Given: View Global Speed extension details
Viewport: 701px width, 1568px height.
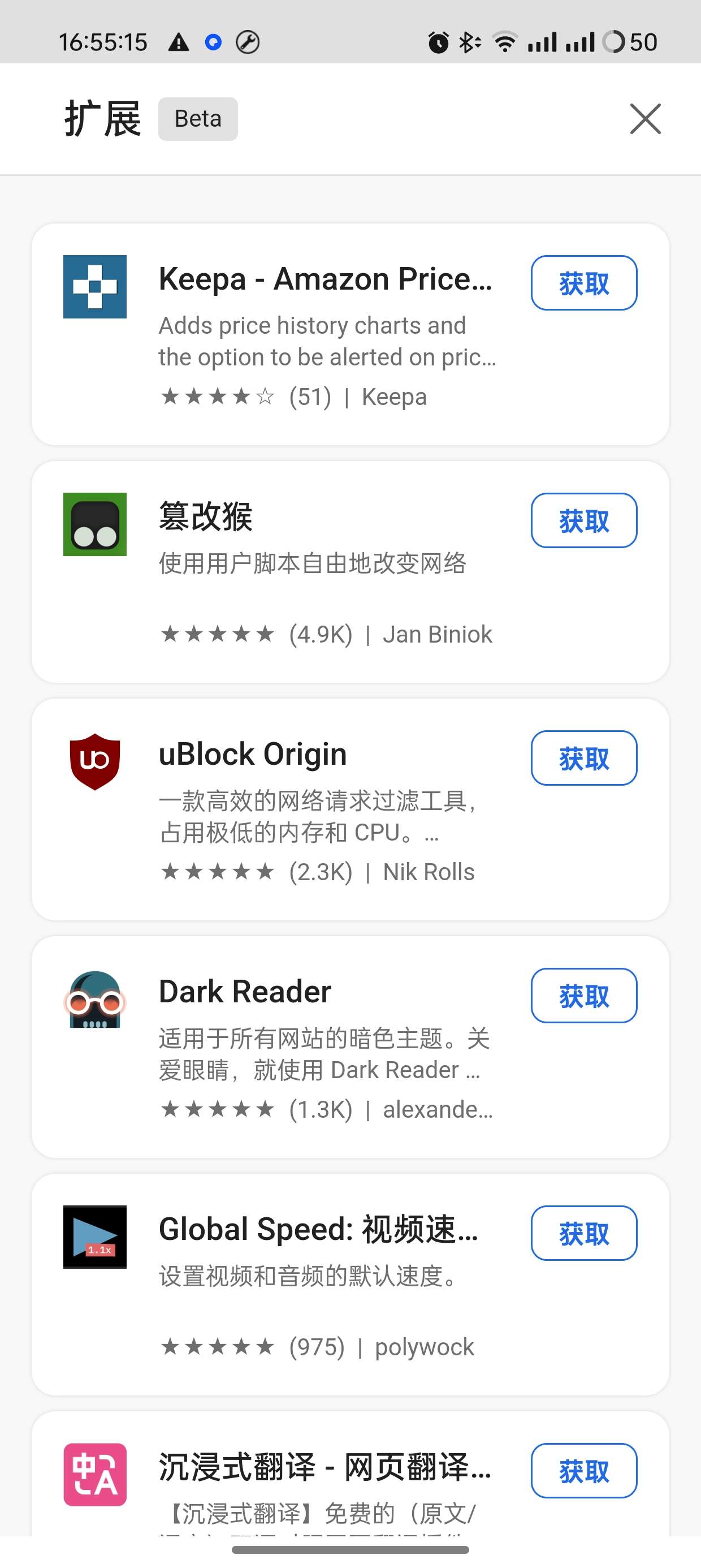Looking at the screenshot, I should (318, 1229).
